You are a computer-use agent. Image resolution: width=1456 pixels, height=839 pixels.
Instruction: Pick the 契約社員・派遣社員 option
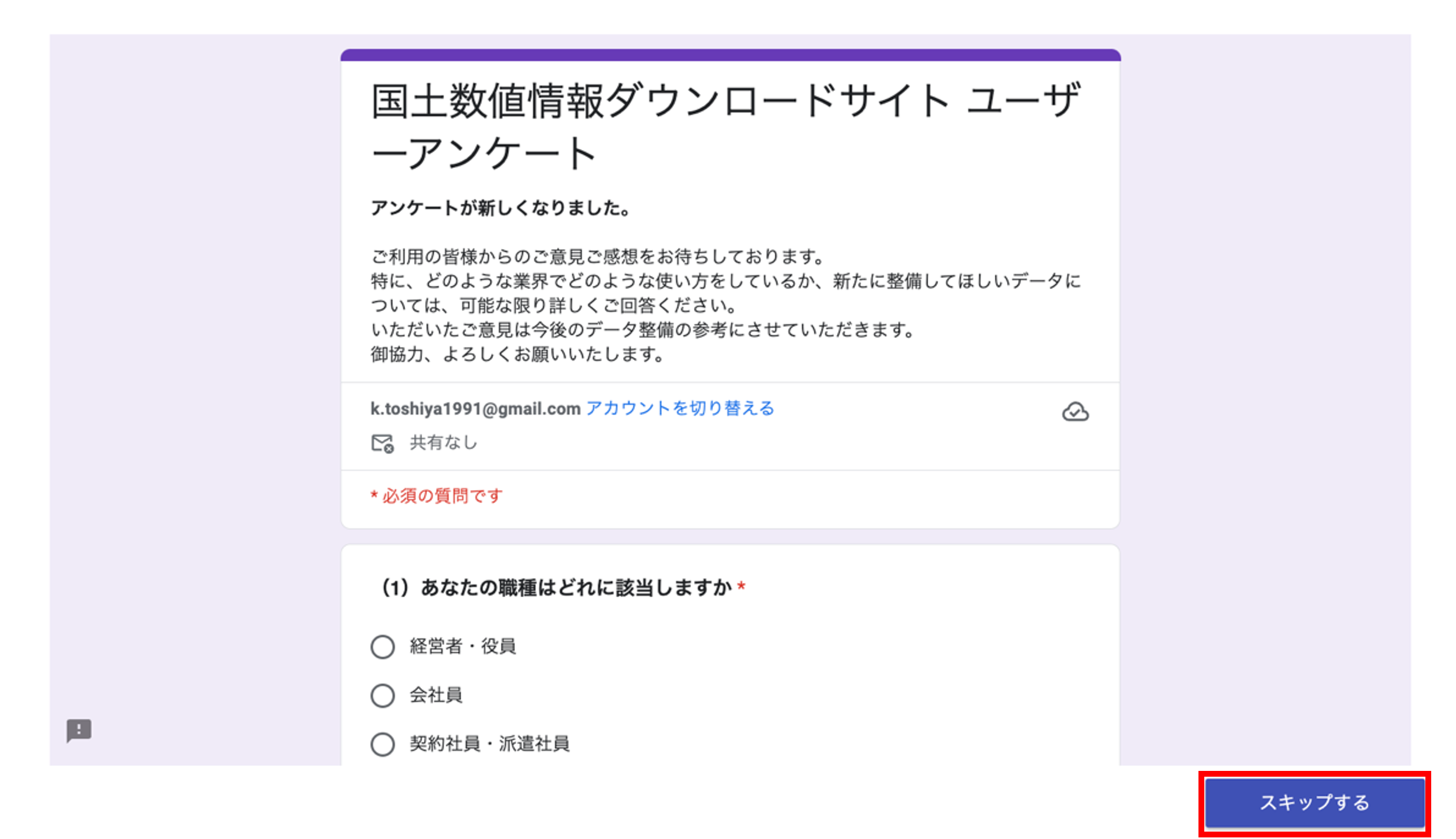[x=383, y=744]
